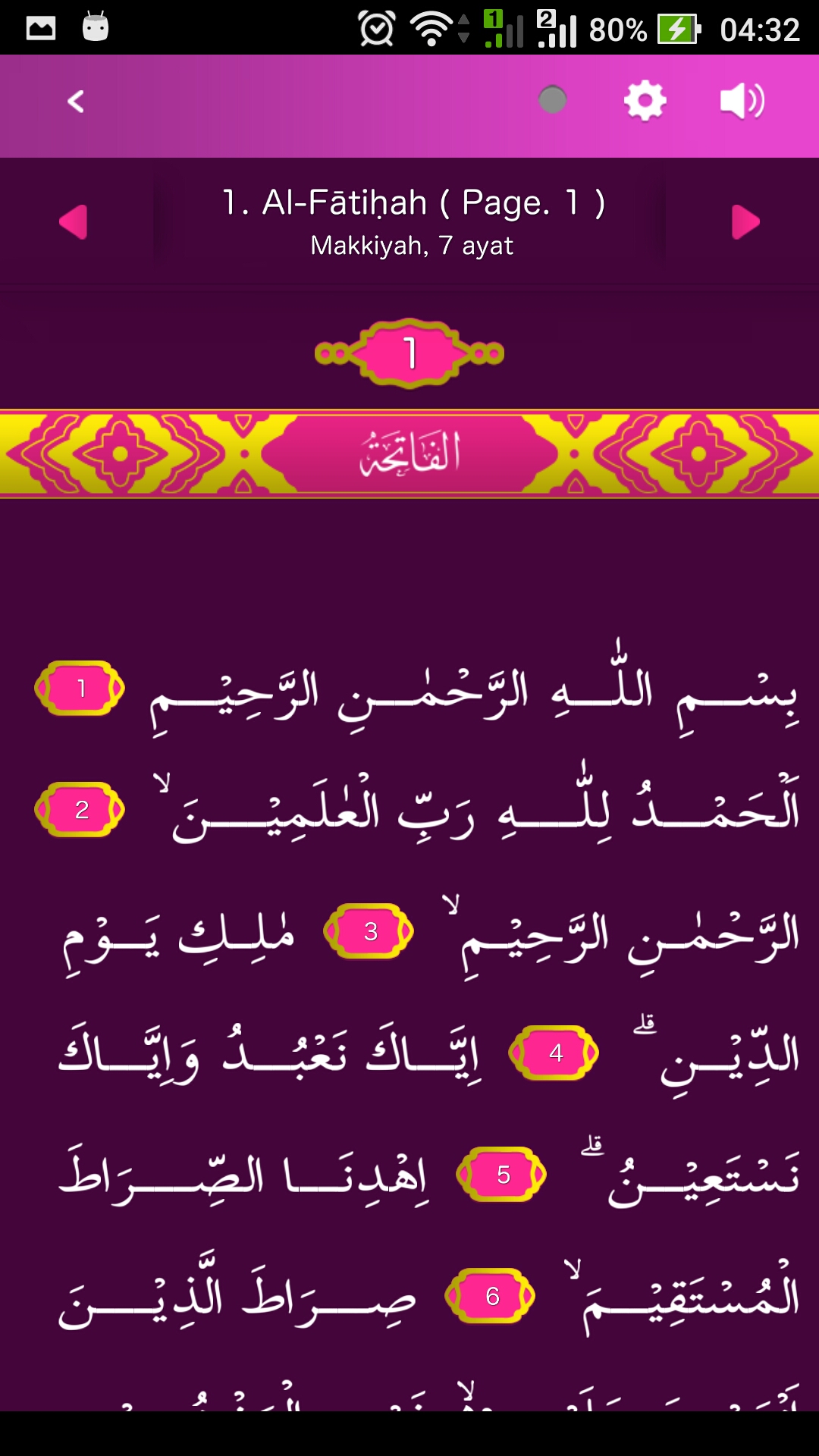Go back using the top-left arrow
819x1456 pixels.
[x=75, y=102]
